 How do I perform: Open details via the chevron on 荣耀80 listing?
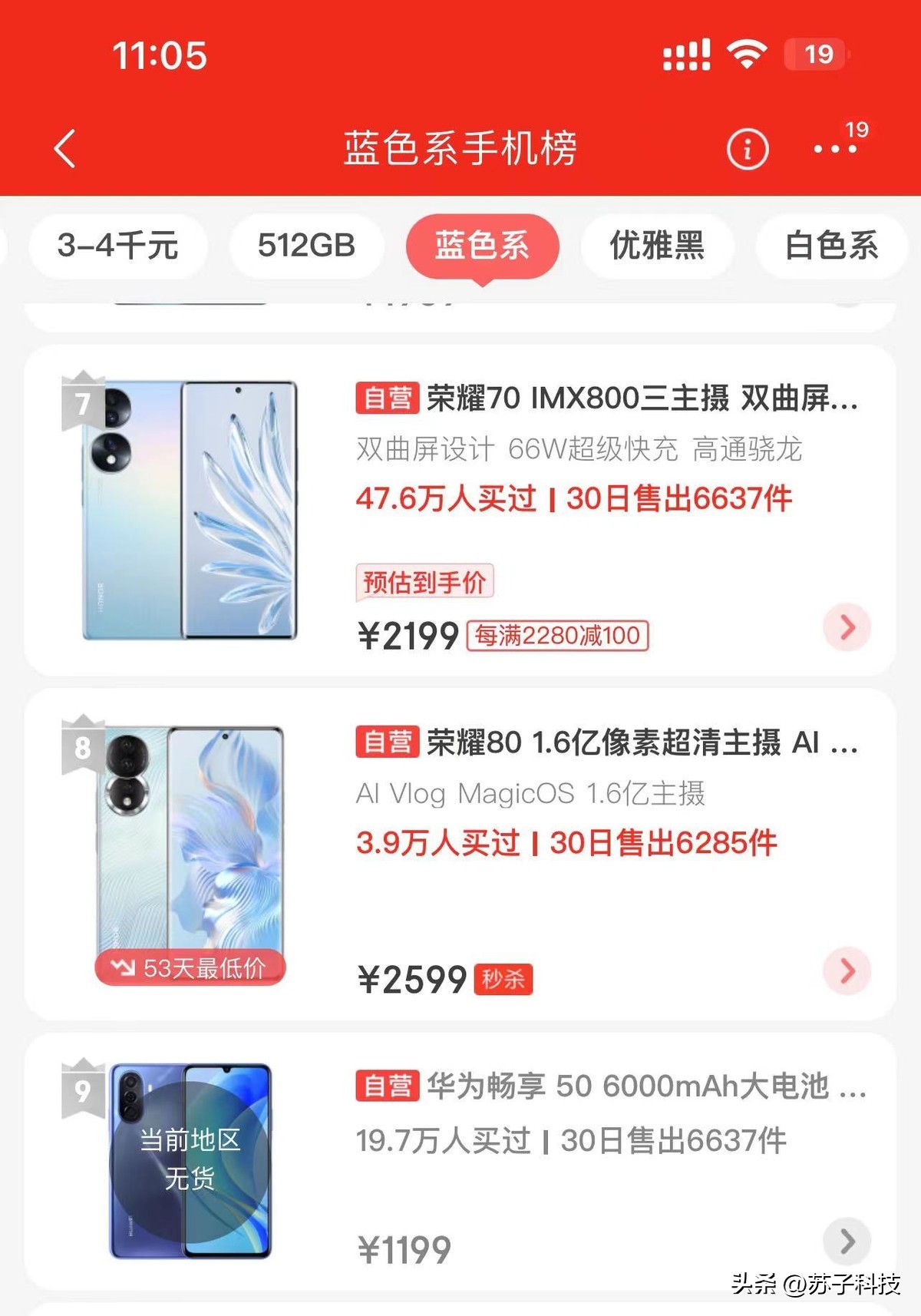(x=847, y=970)
